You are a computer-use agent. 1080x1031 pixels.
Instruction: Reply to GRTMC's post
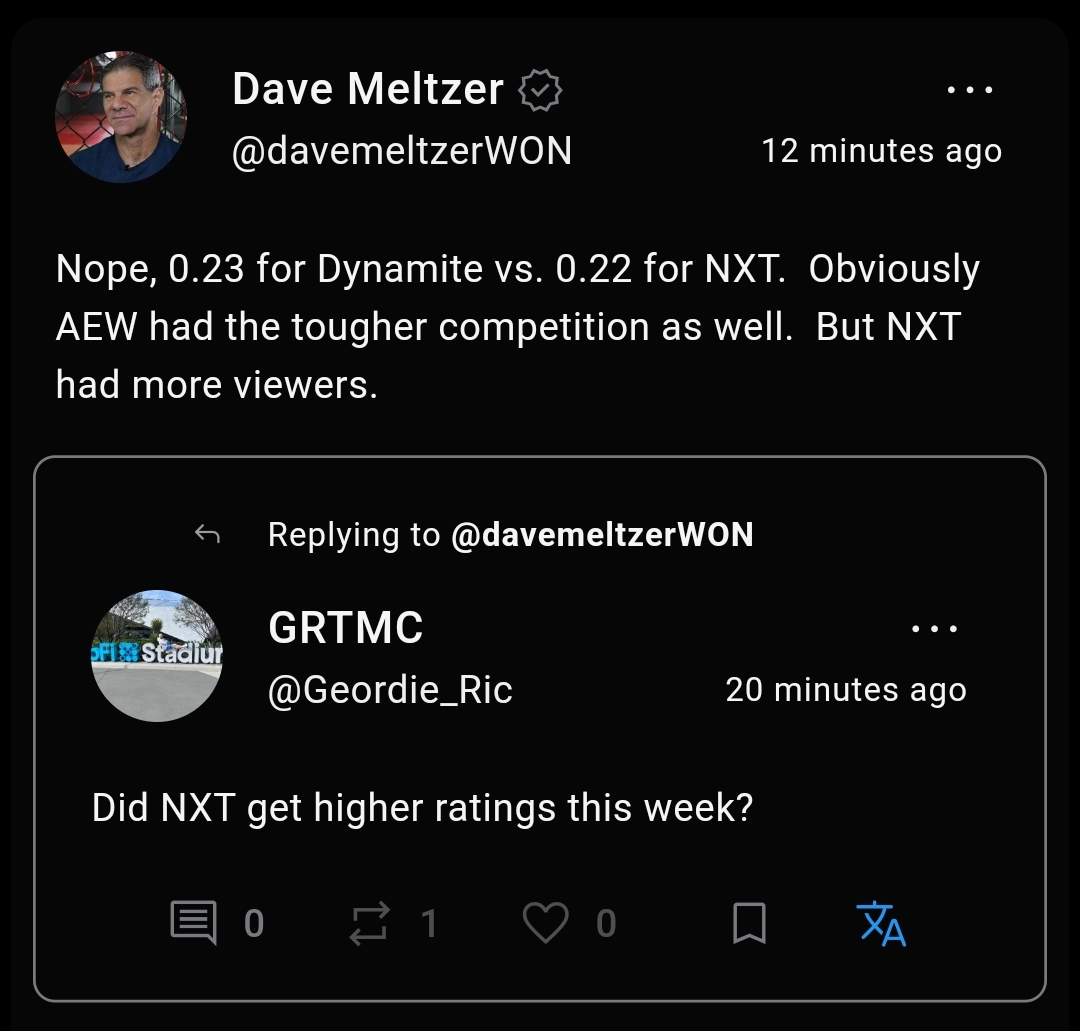pos(194,922)
